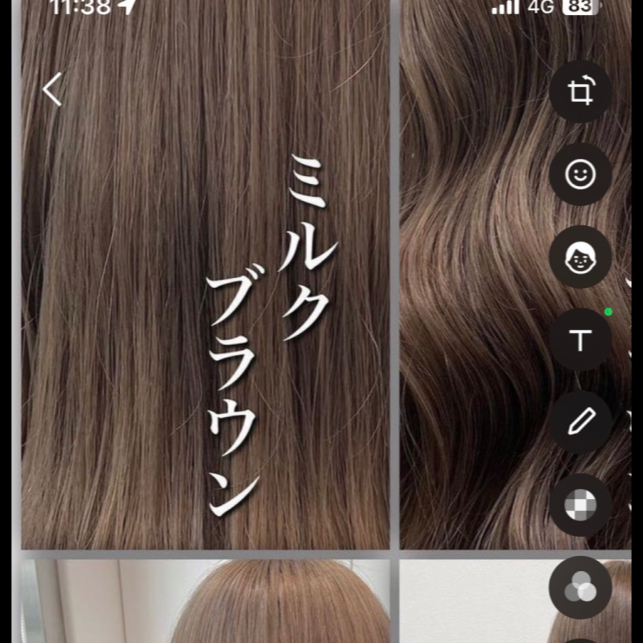
Task: Open the color filters tool
Action: click(x=580, y=587)
